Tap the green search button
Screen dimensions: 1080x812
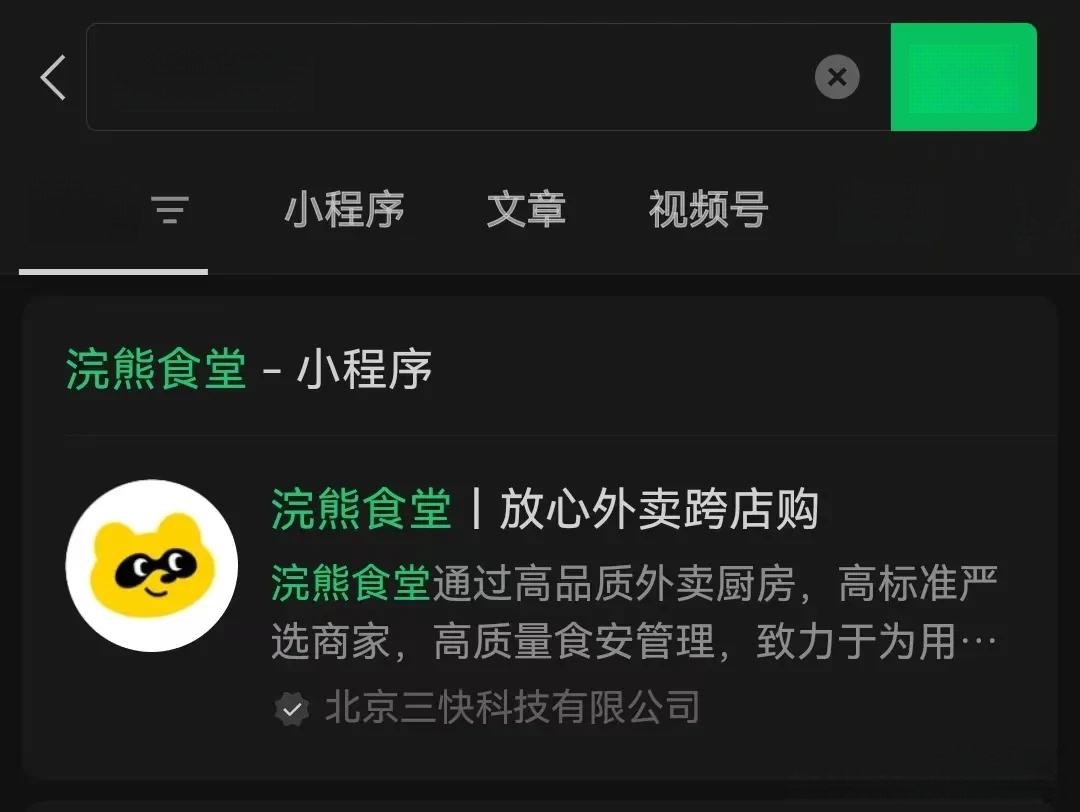tap(963, 78)
